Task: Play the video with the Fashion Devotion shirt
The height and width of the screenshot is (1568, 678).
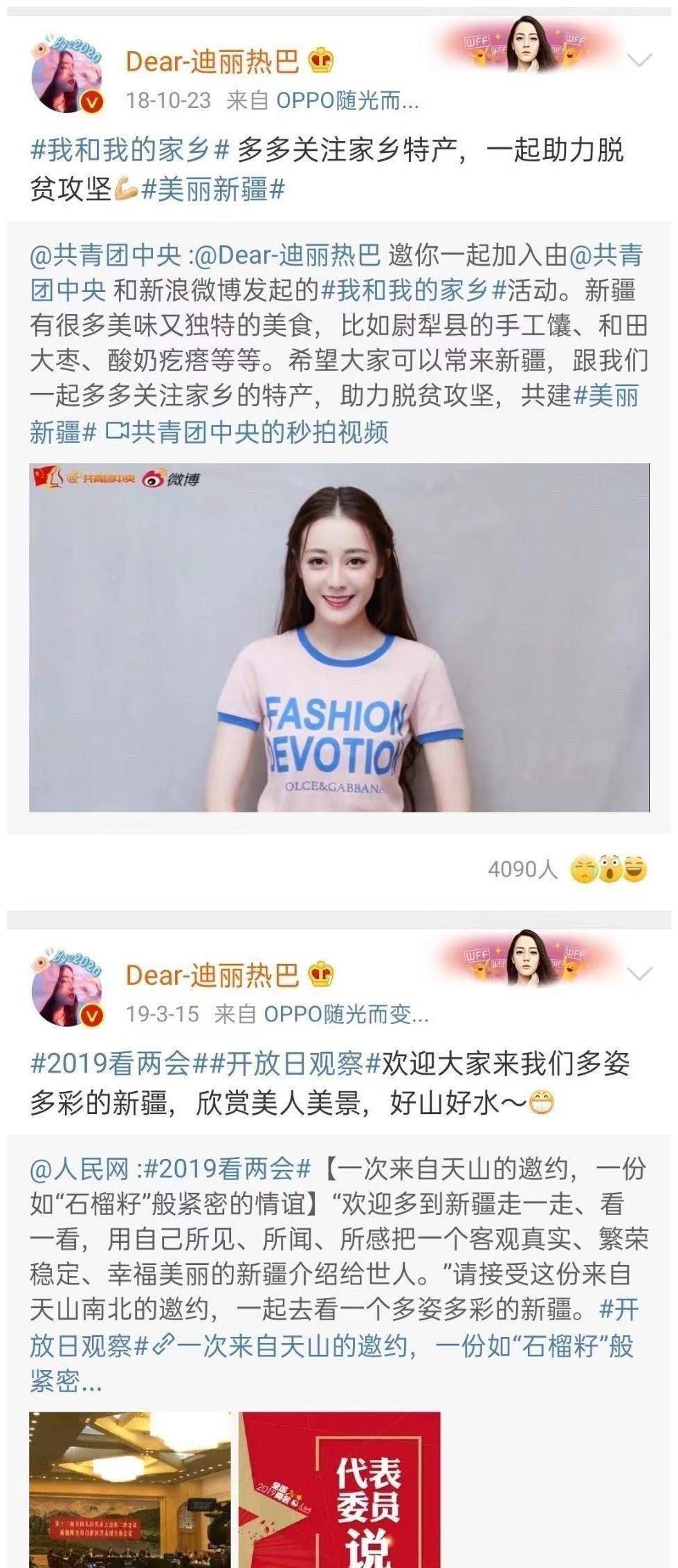Action: (x=339, y=637)
